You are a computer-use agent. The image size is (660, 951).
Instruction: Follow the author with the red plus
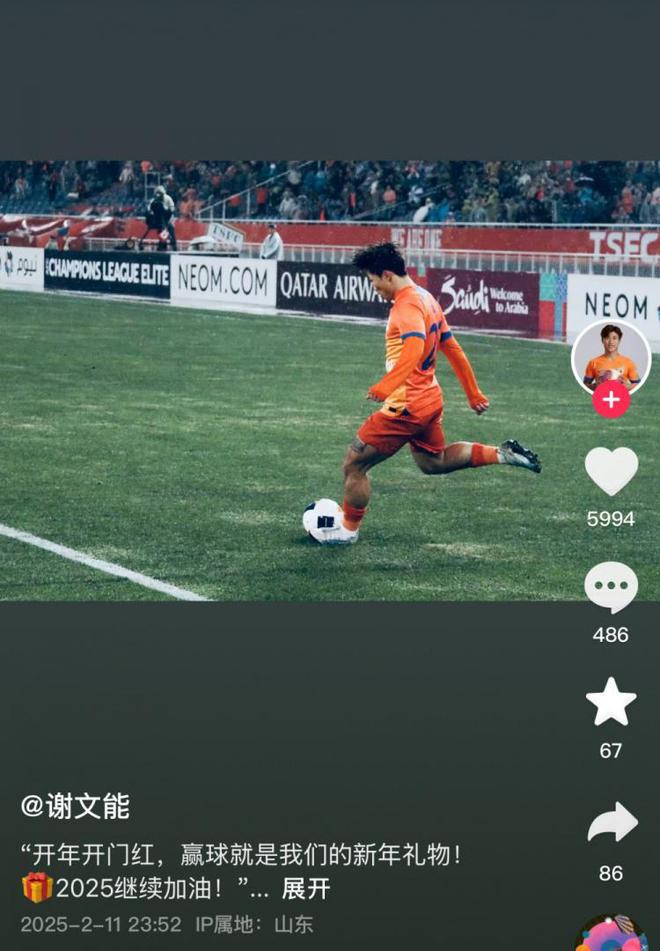click(611, 399)
